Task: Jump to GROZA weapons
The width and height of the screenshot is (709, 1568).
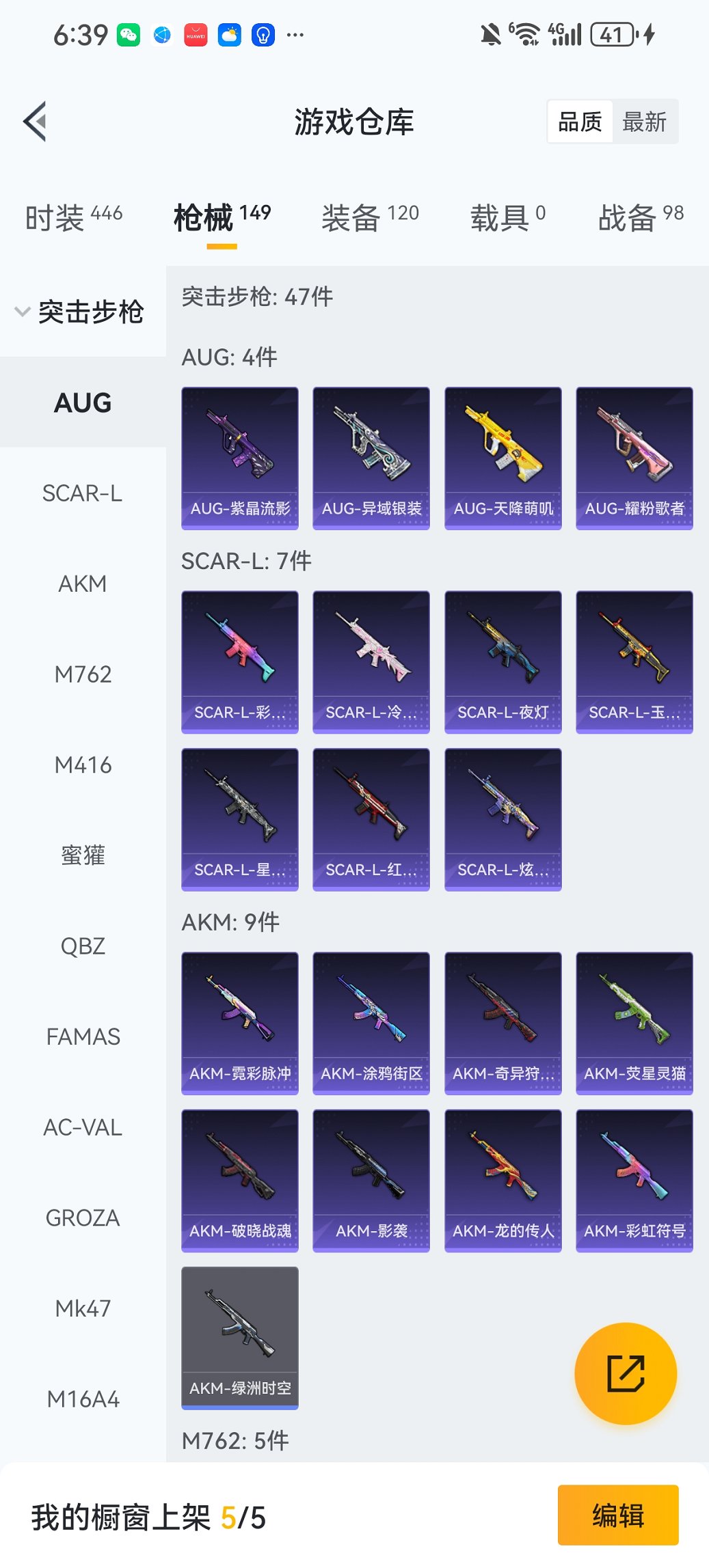Action: coord(83,1218)
